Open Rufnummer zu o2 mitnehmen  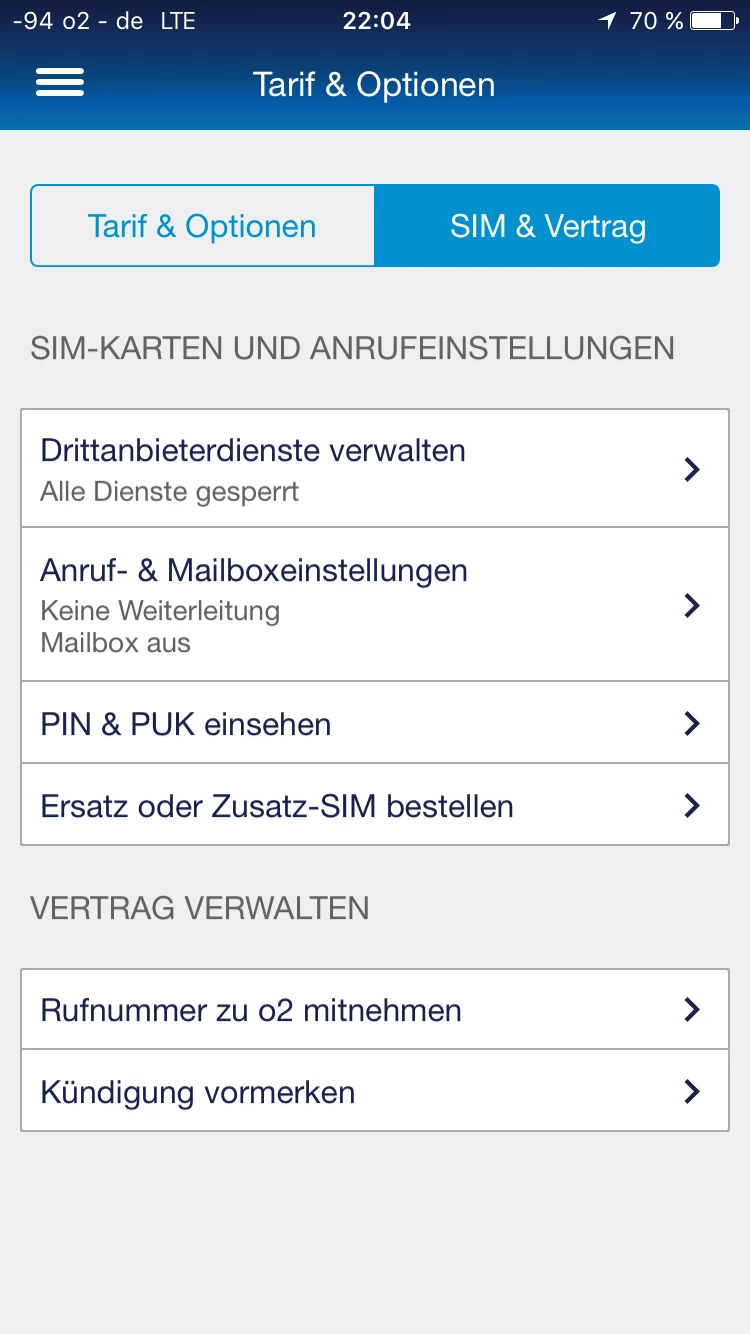click(375, 1009)
